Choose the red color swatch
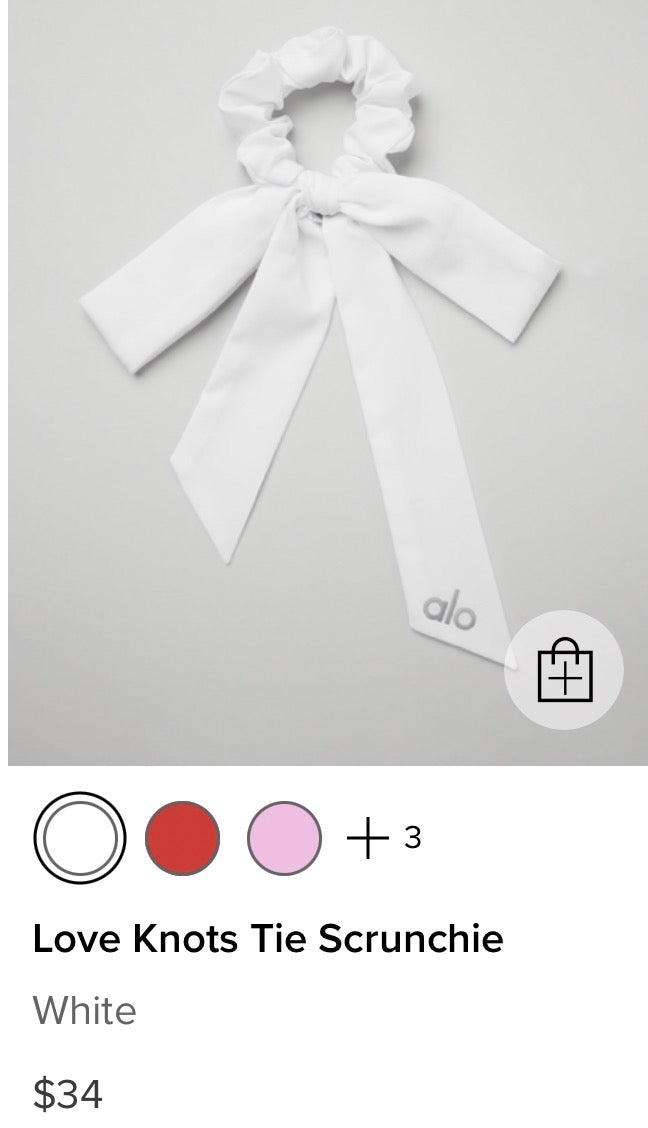The image size is (648, 1128). (x=182, y=837)
